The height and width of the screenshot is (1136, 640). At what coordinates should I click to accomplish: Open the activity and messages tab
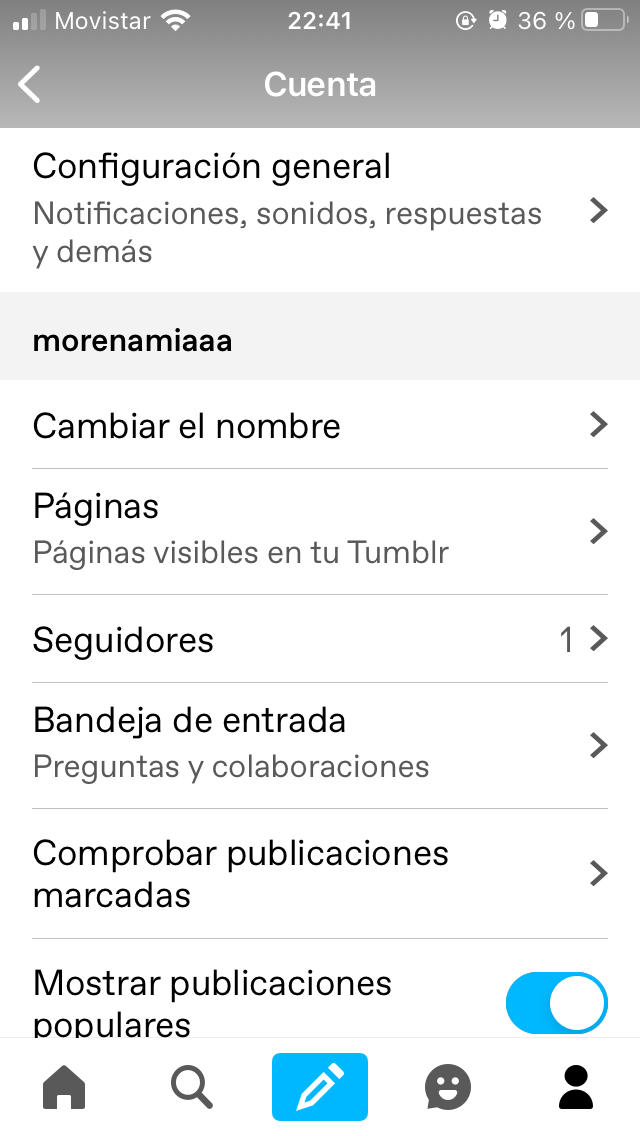[447, 1087]
